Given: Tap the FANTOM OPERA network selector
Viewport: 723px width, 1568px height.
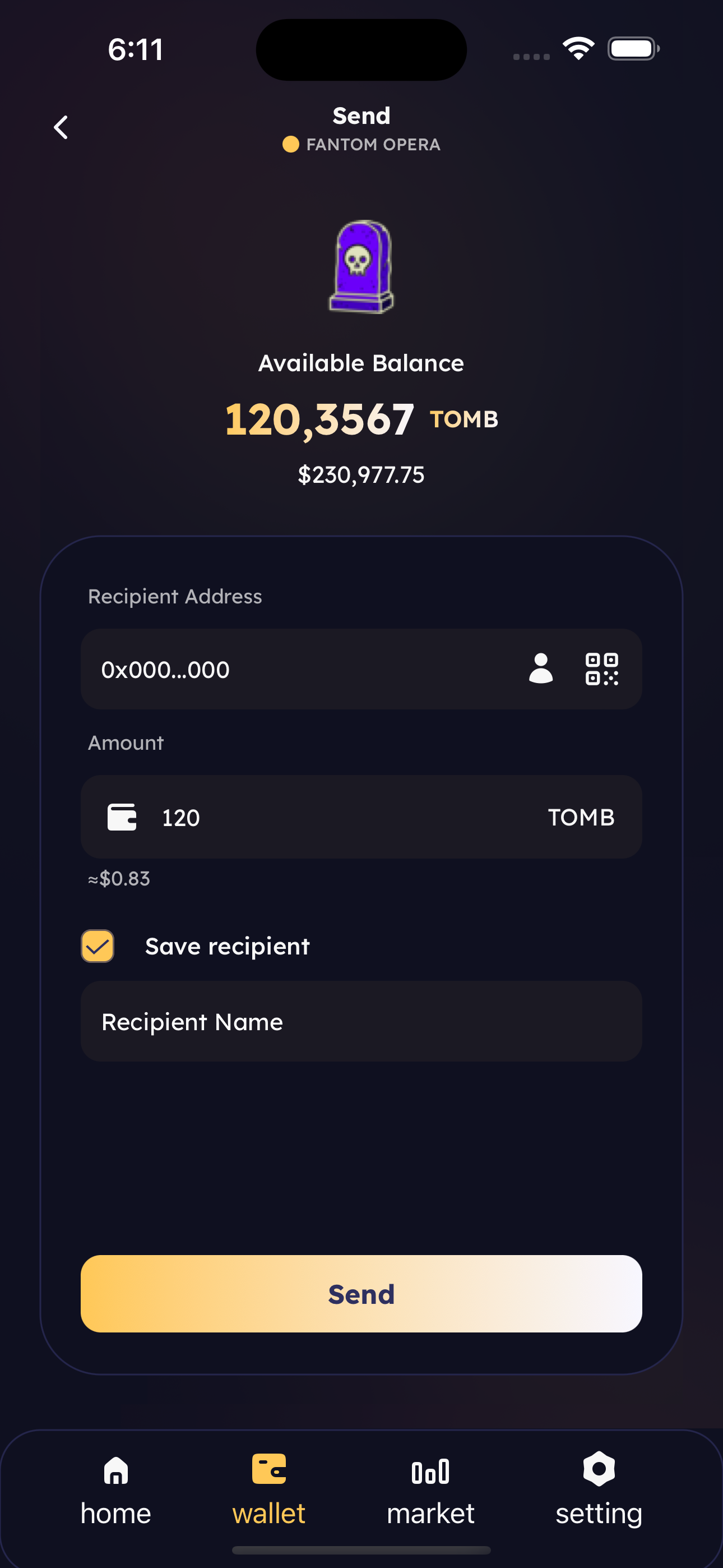Looking at the screenshot, I should [361, 144].
